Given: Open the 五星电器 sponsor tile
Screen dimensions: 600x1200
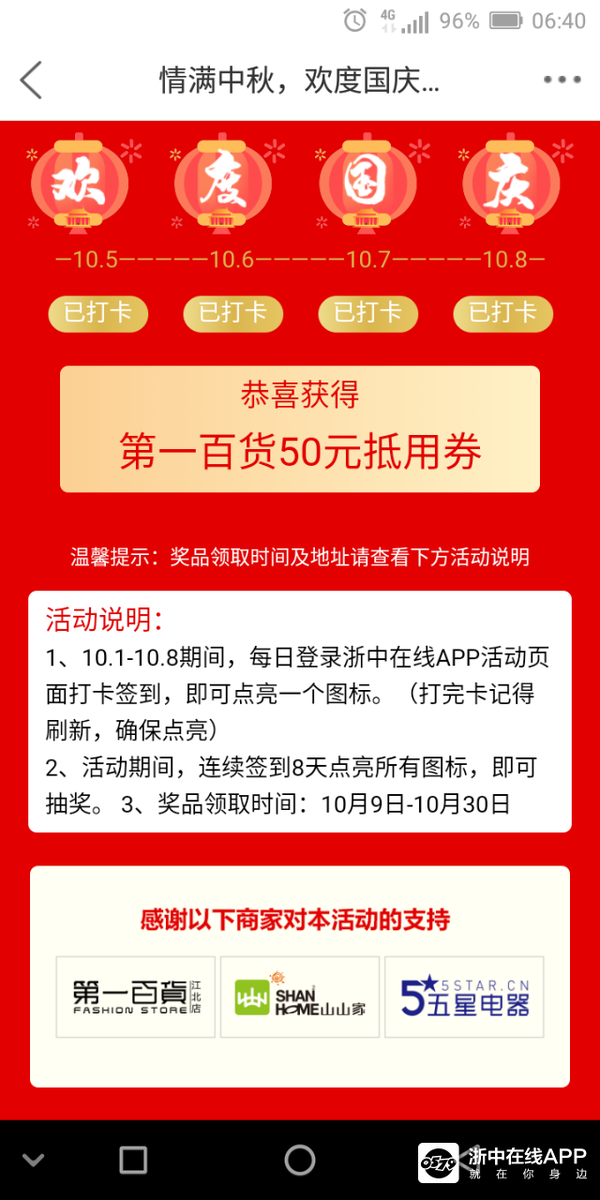Looking at the screenshot, I should point(463,997).
